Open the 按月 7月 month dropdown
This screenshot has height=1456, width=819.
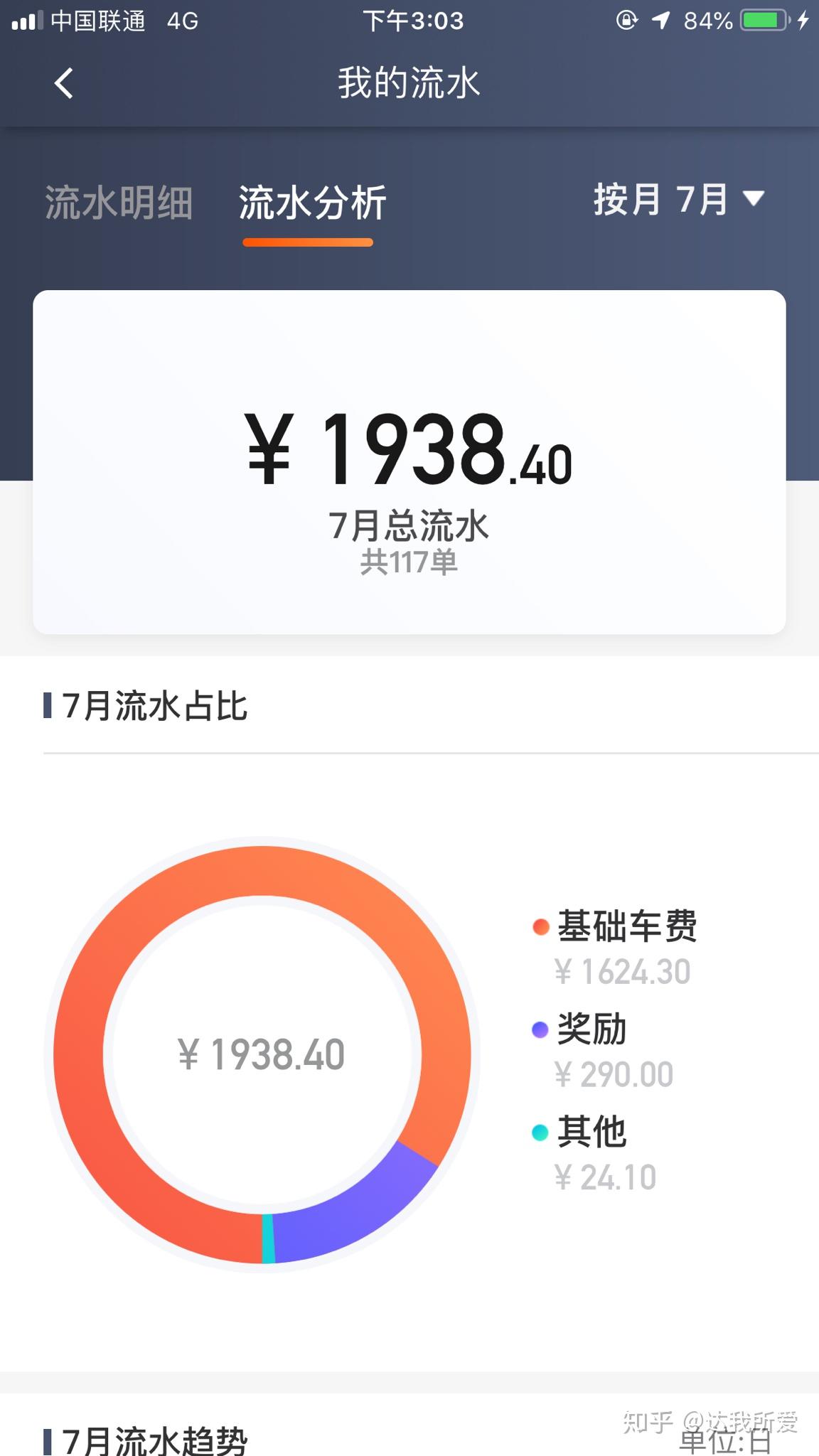coord(661,200)
